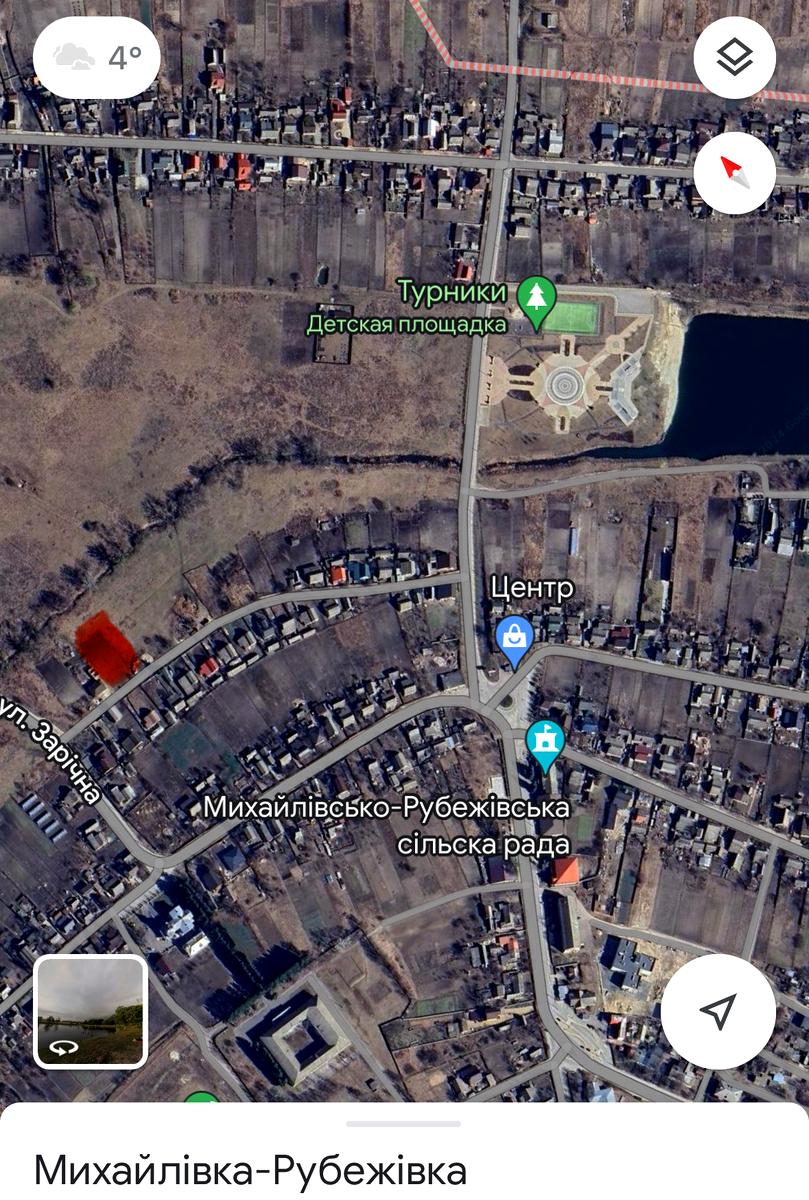The height and width of the screenshot is (1200, 809).
Task: Select the Центр shop marker
Action: pos(515,642)
